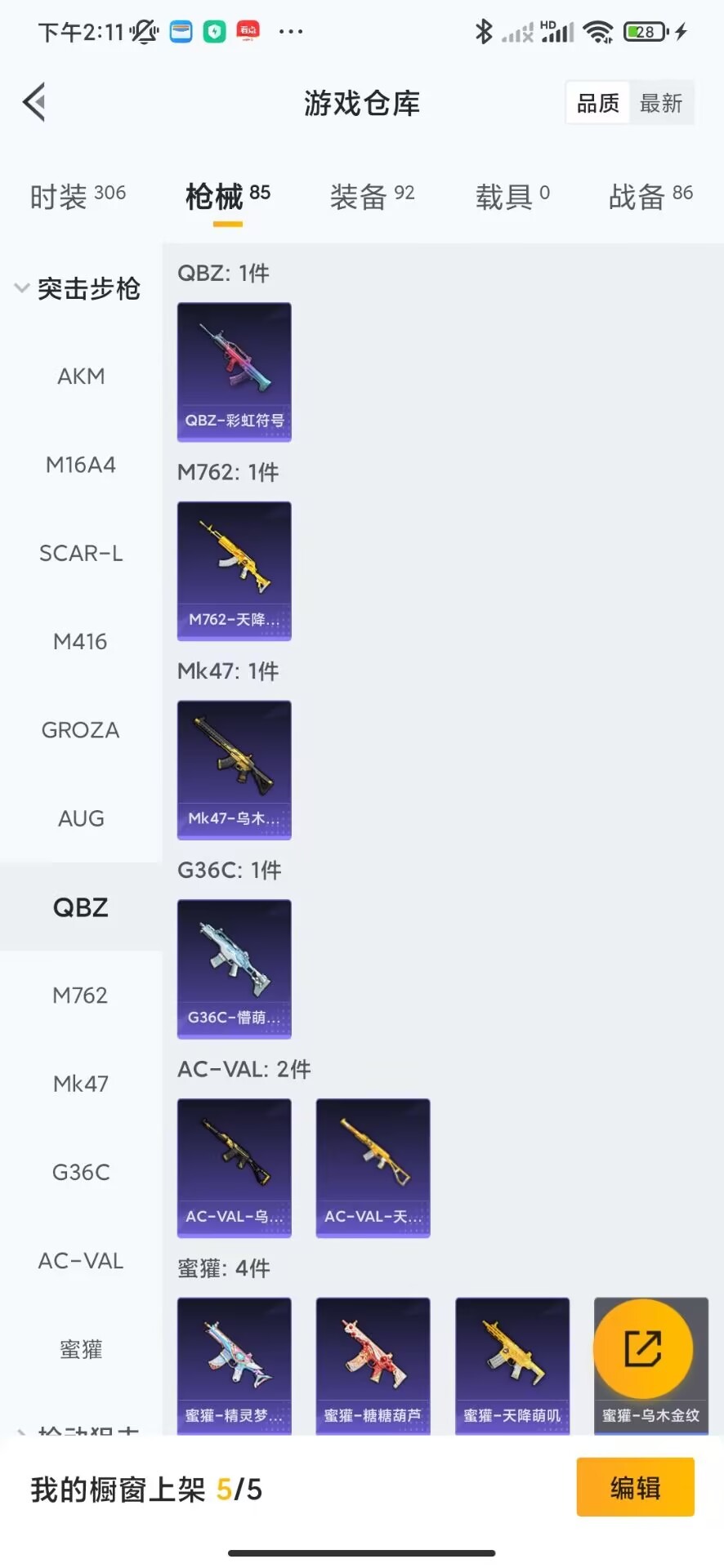Open the 战备 tab
The height and width of the screenshot is (1568, 724).
tap(650, 196)
